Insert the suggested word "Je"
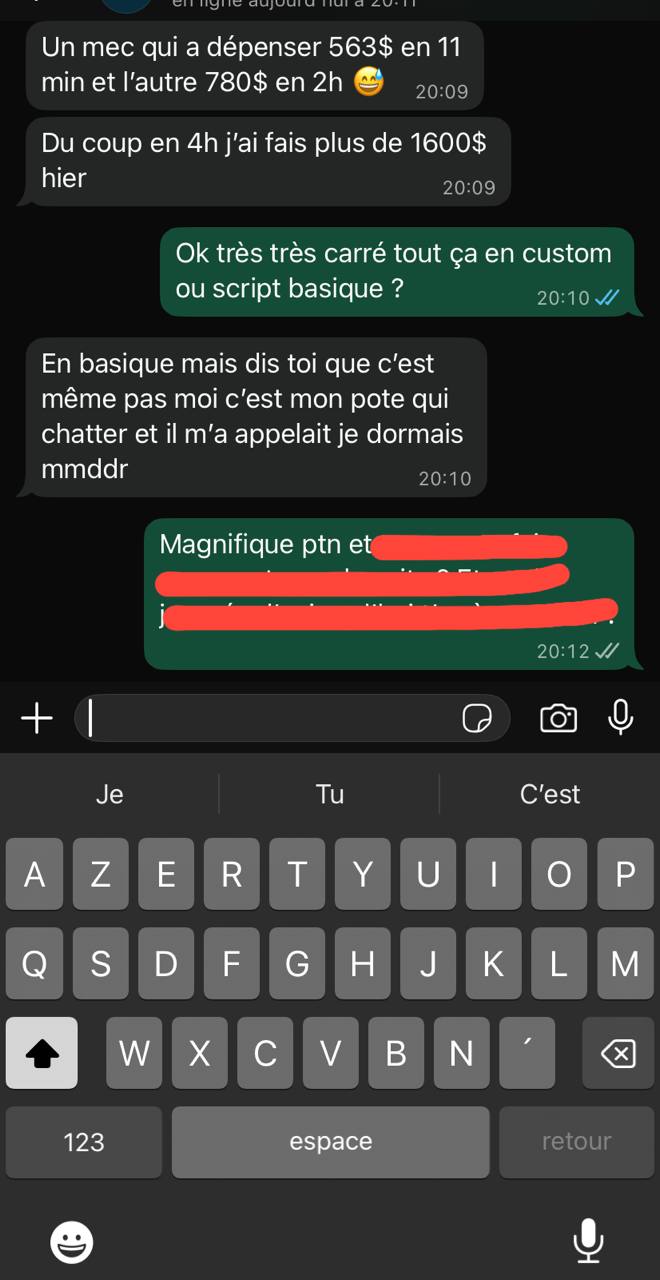 110,794
